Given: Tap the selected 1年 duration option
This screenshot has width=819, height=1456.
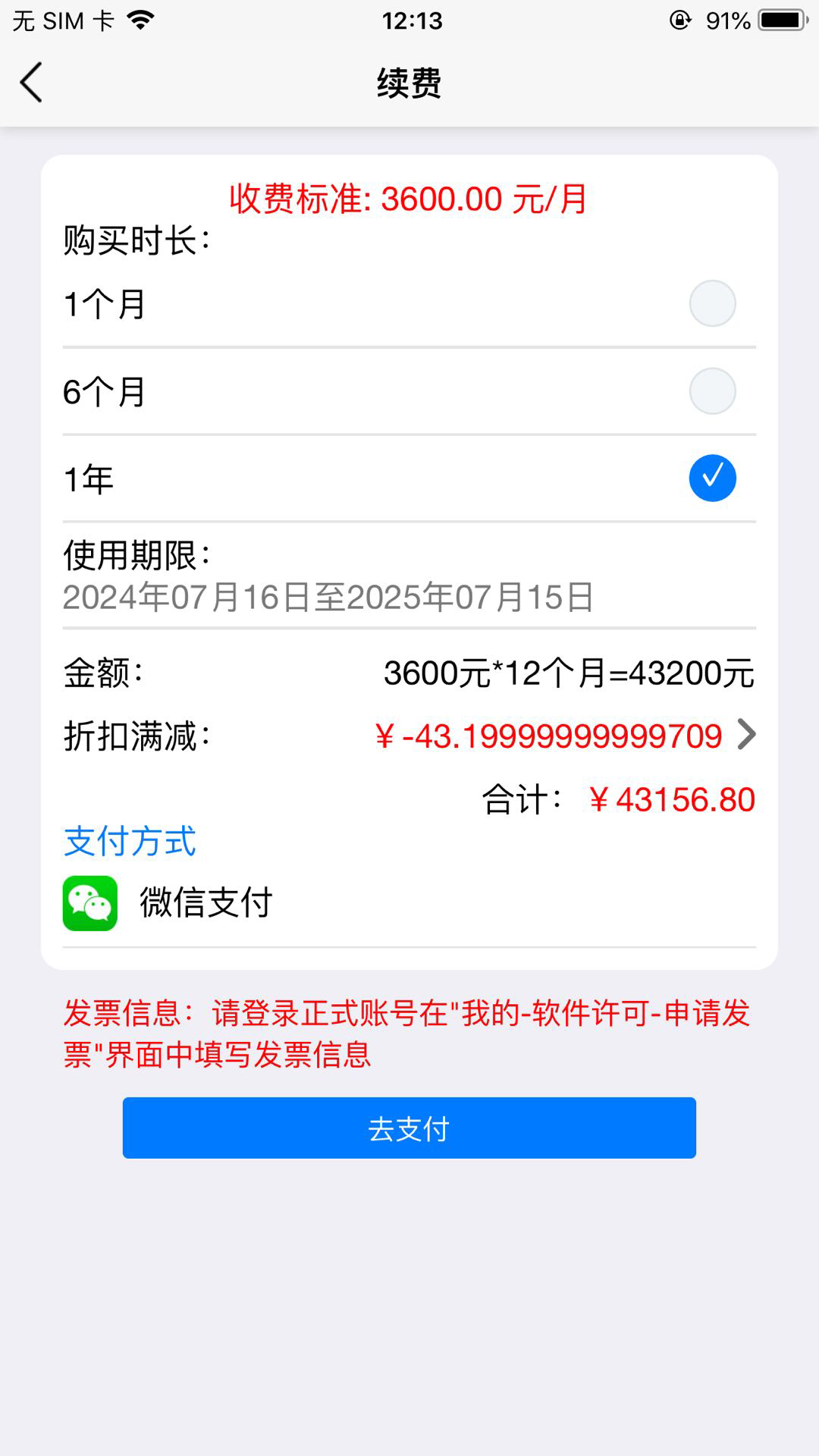Looking at the screenshot, I should [409, 479].
